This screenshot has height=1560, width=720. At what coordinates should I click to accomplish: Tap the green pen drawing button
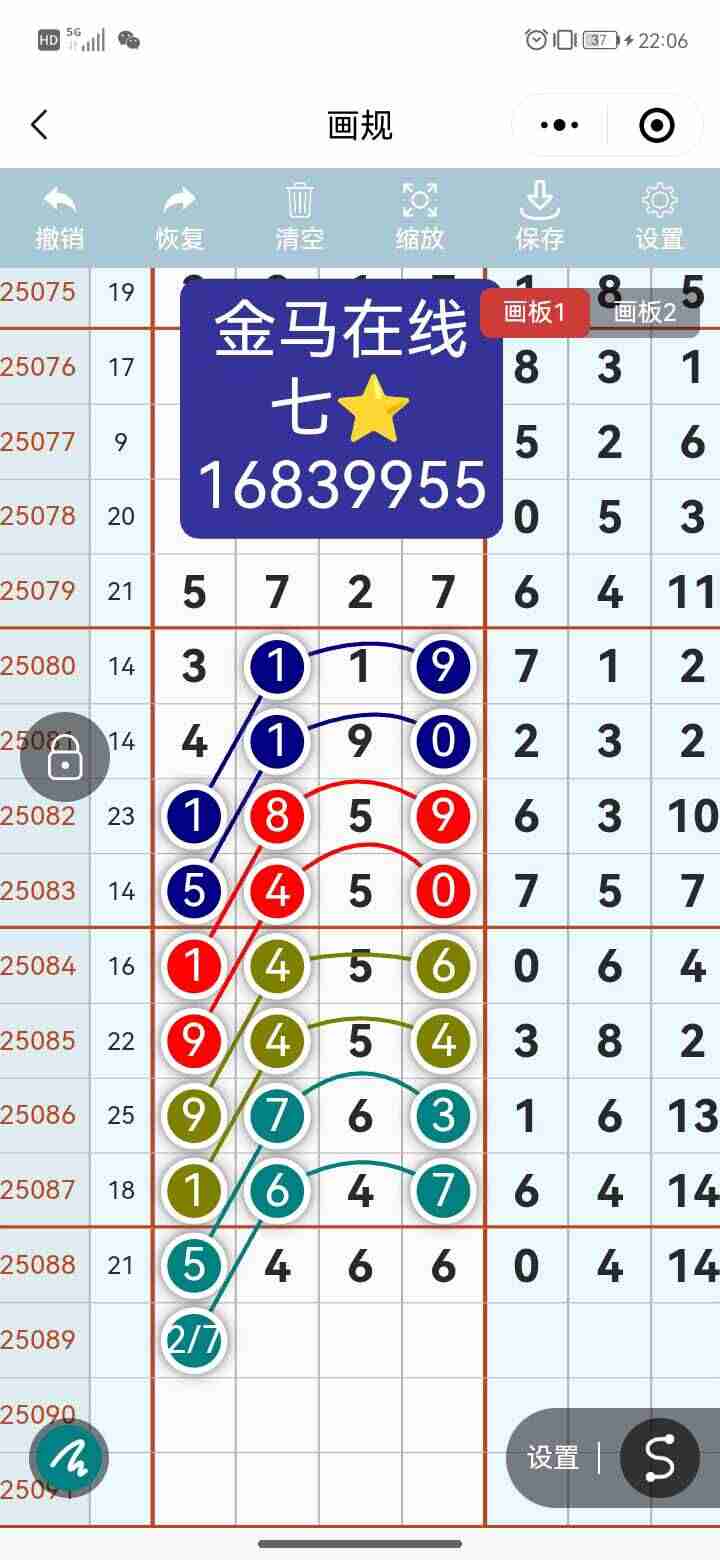pyautogui.click(x=68, y=1457)
